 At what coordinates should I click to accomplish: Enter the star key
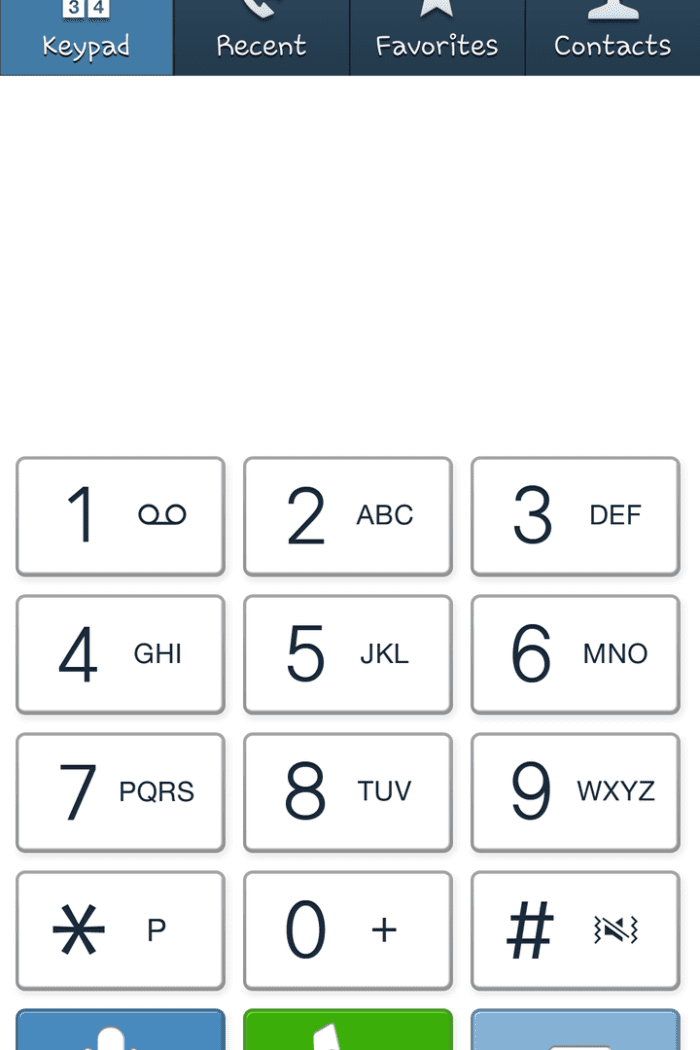point(121,930)
